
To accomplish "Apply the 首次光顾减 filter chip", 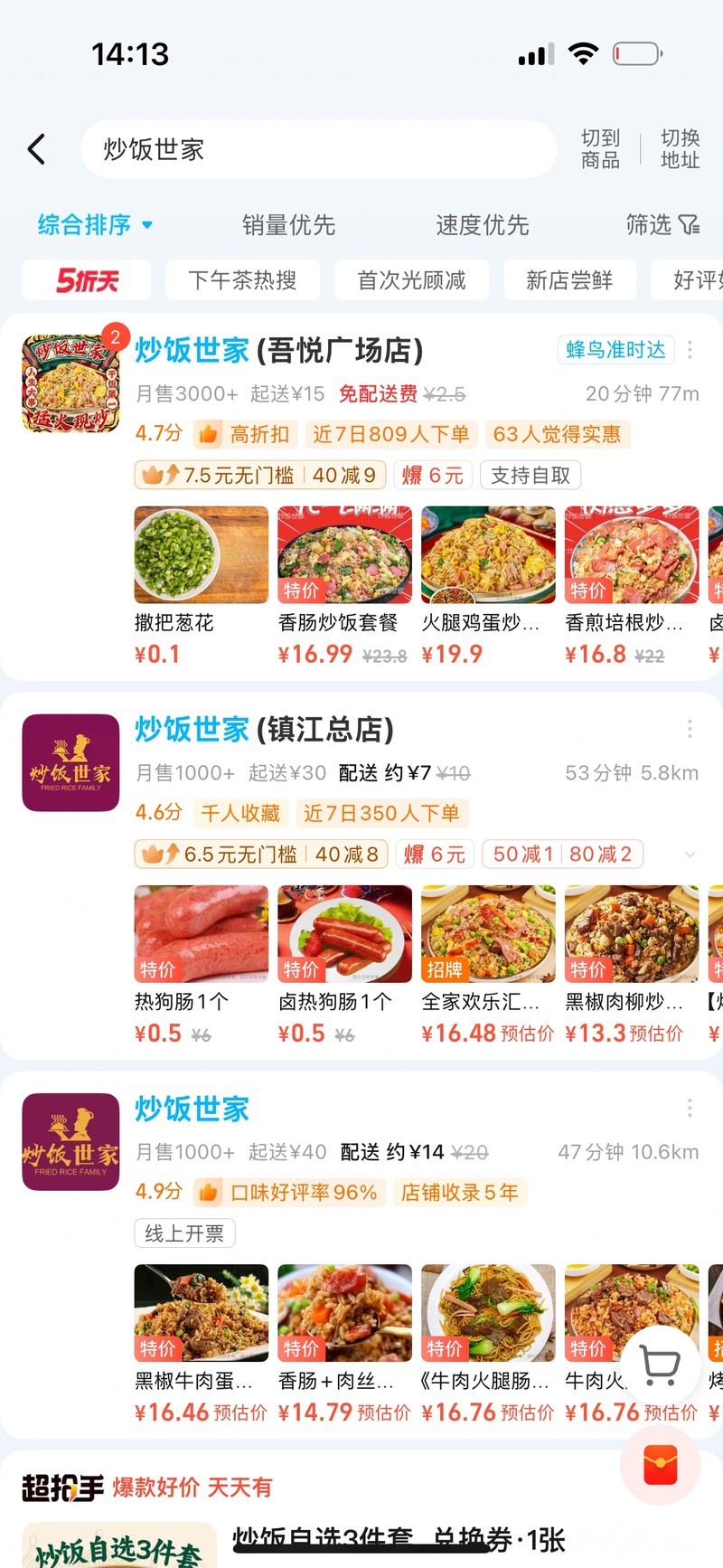I will pos(411,280).
